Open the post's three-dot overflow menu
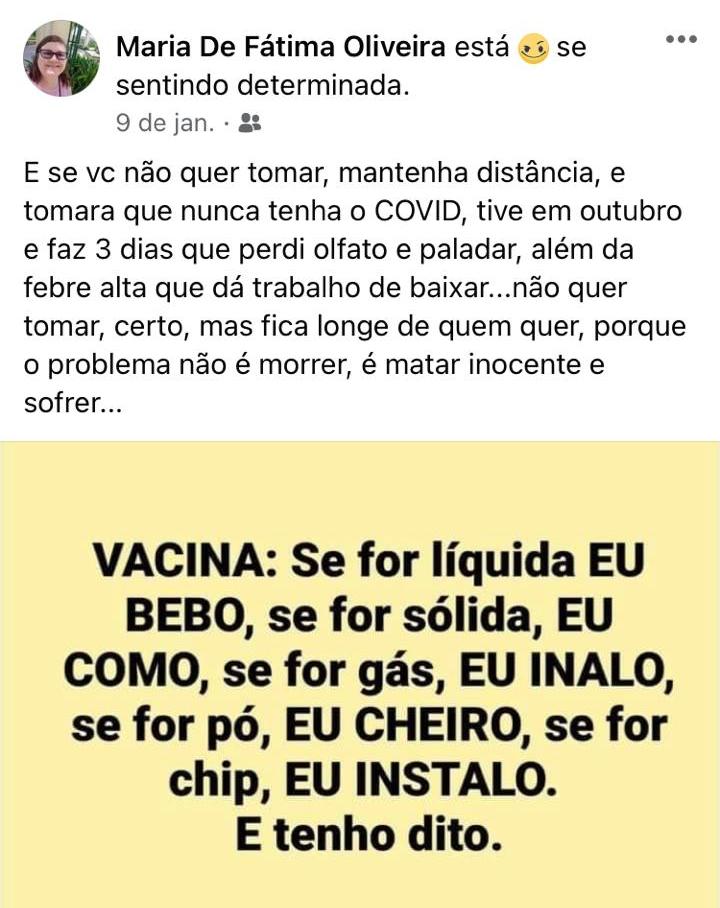This screenshot has height=908, width=720. tap(681, 39)
